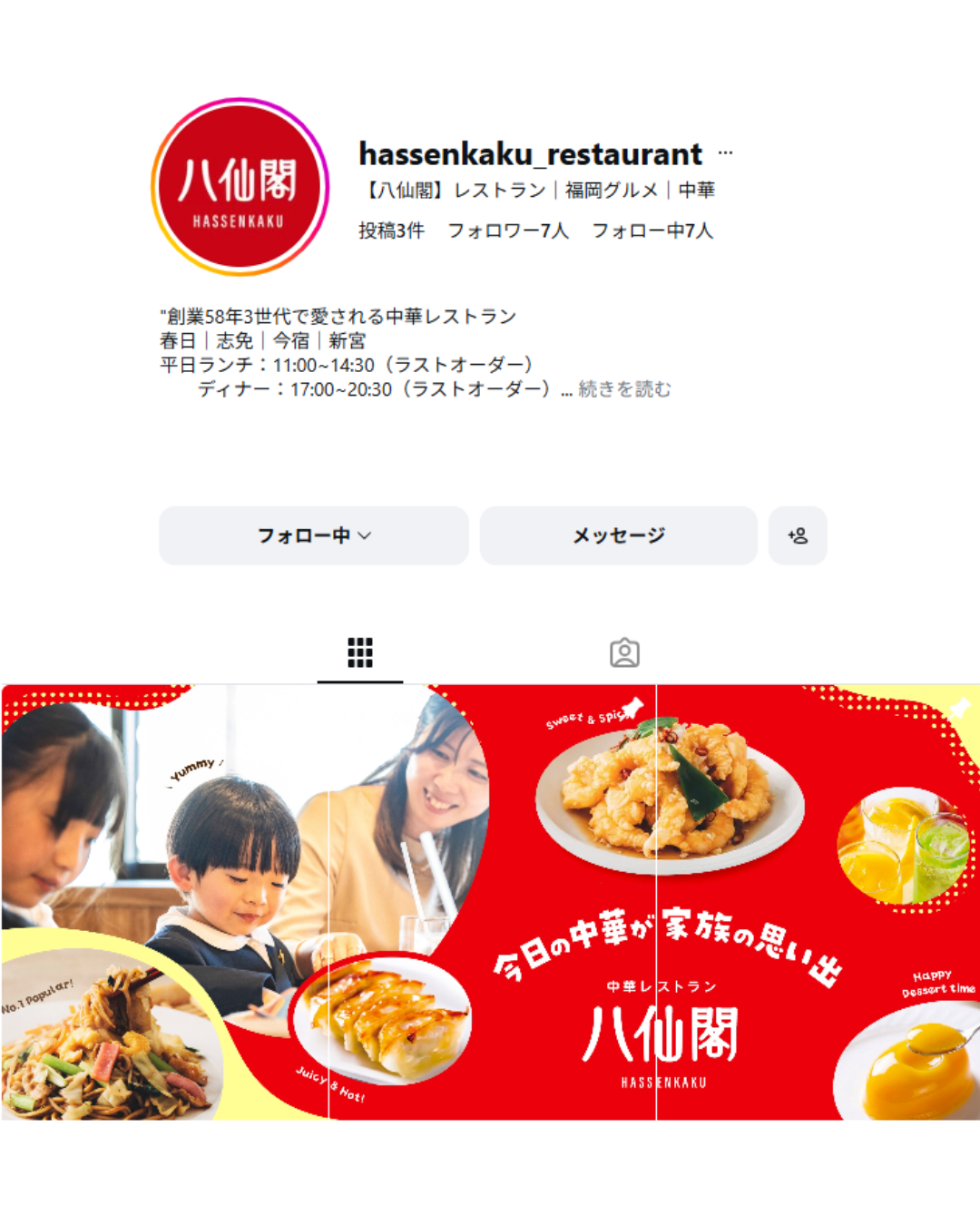
Task: View the フォロー中7人 following list
Action: [x=652, y=230]
